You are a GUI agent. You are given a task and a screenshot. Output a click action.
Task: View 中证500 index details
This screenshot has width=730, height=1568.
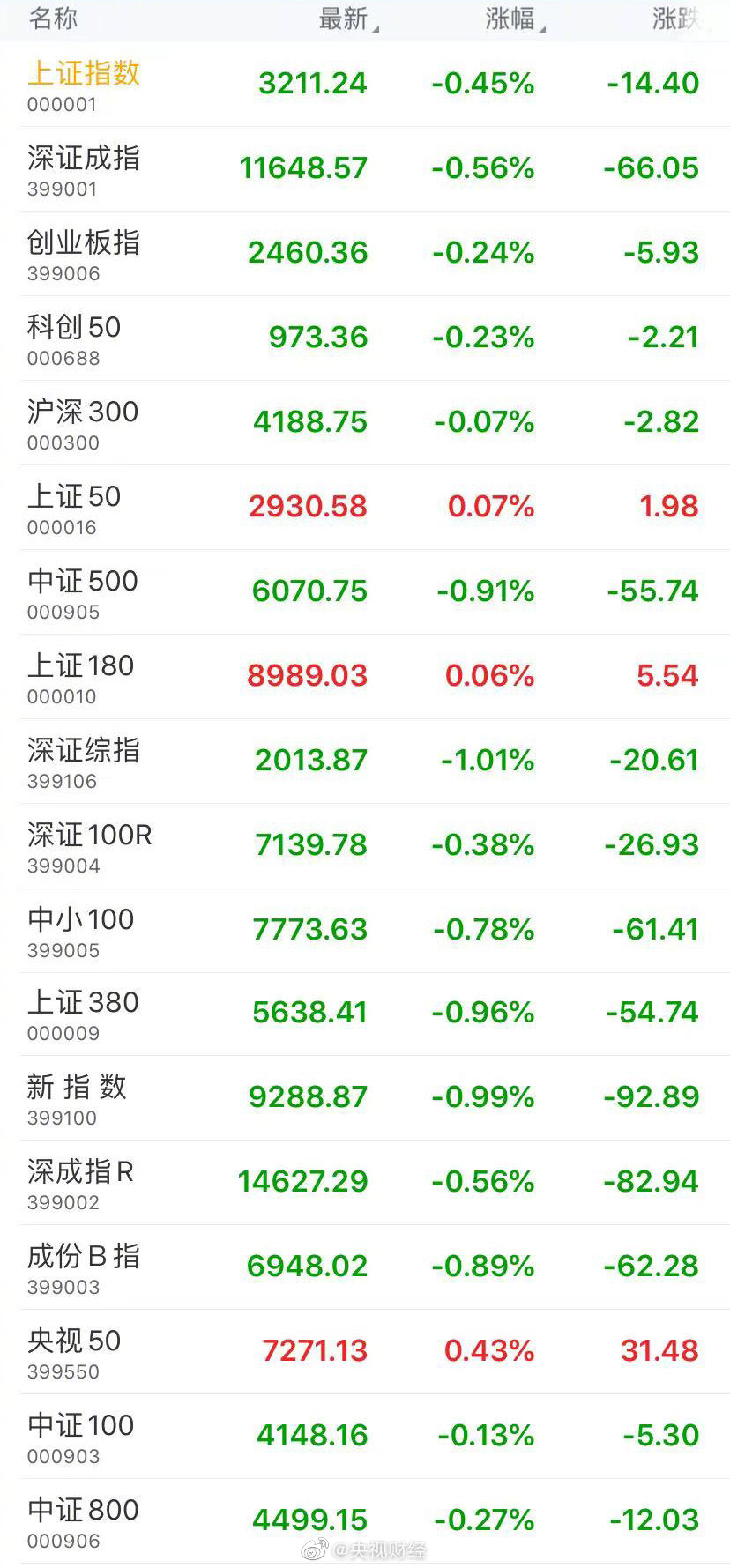coord(365,592)
